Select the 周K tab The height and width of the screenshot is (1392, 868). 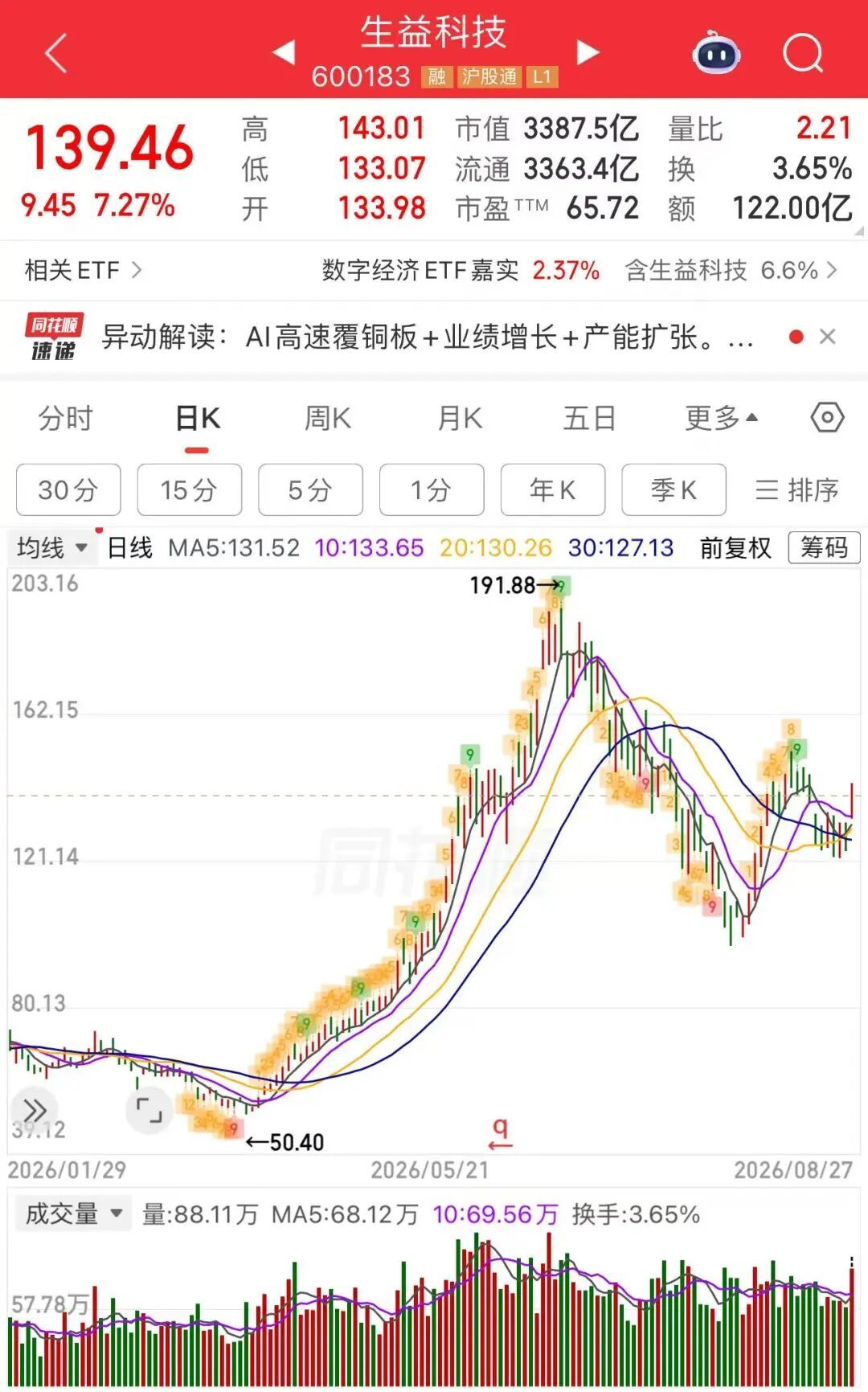(x=327, y=419)
